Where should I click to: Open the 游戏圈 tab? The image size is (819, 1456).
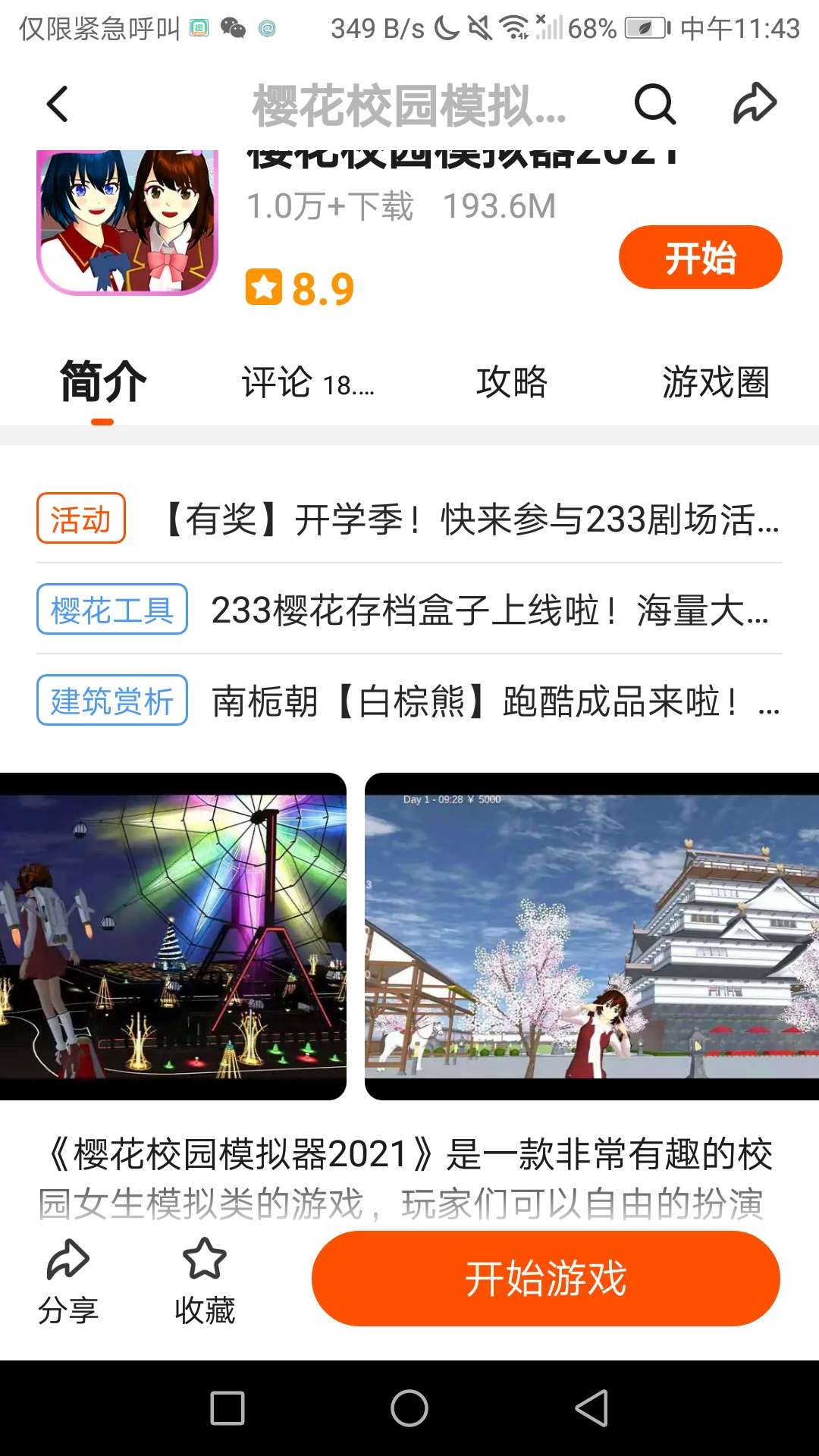(715, 382)
